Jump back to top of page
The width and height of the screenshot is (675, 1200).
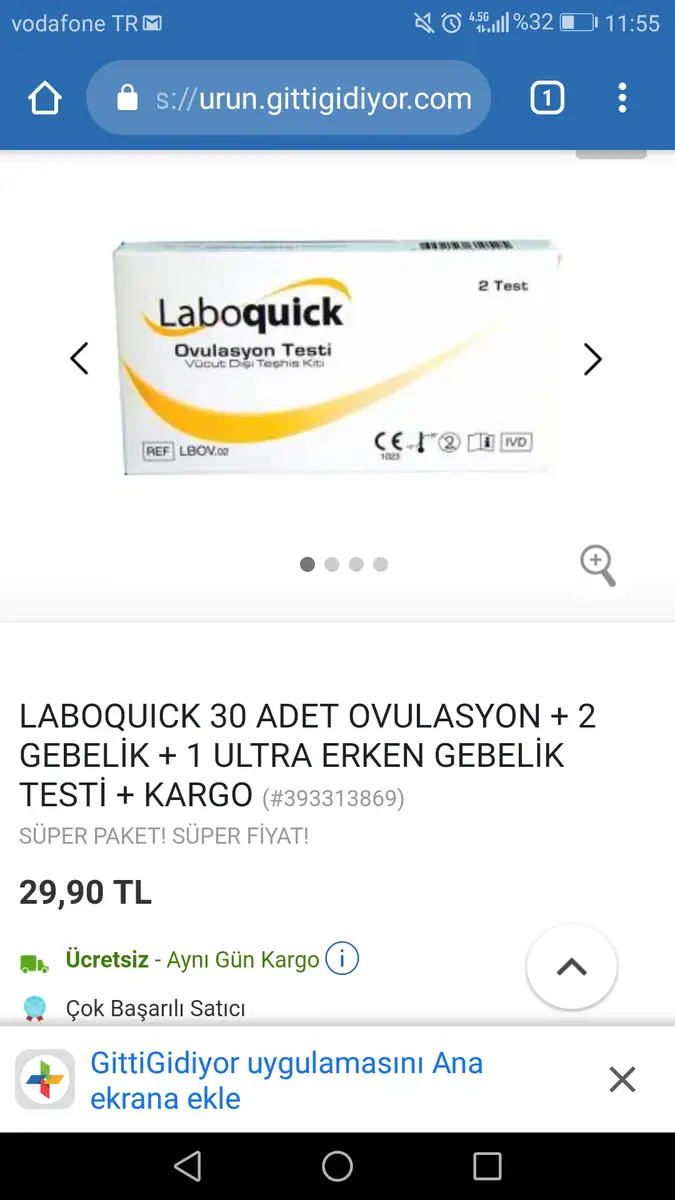tap(571, 967)
